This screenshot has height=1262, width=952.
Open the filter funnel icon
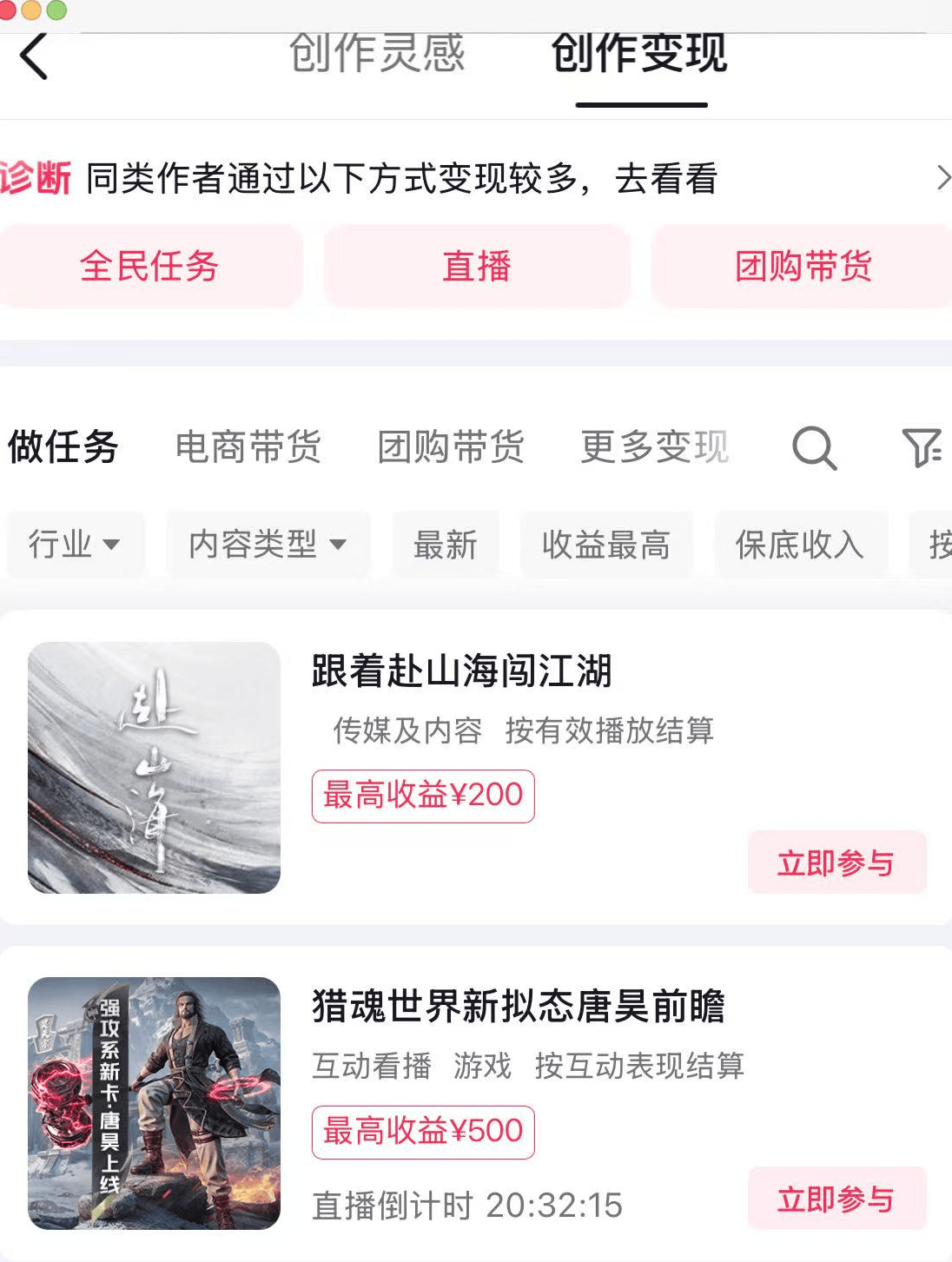click(x=922, y=448)
